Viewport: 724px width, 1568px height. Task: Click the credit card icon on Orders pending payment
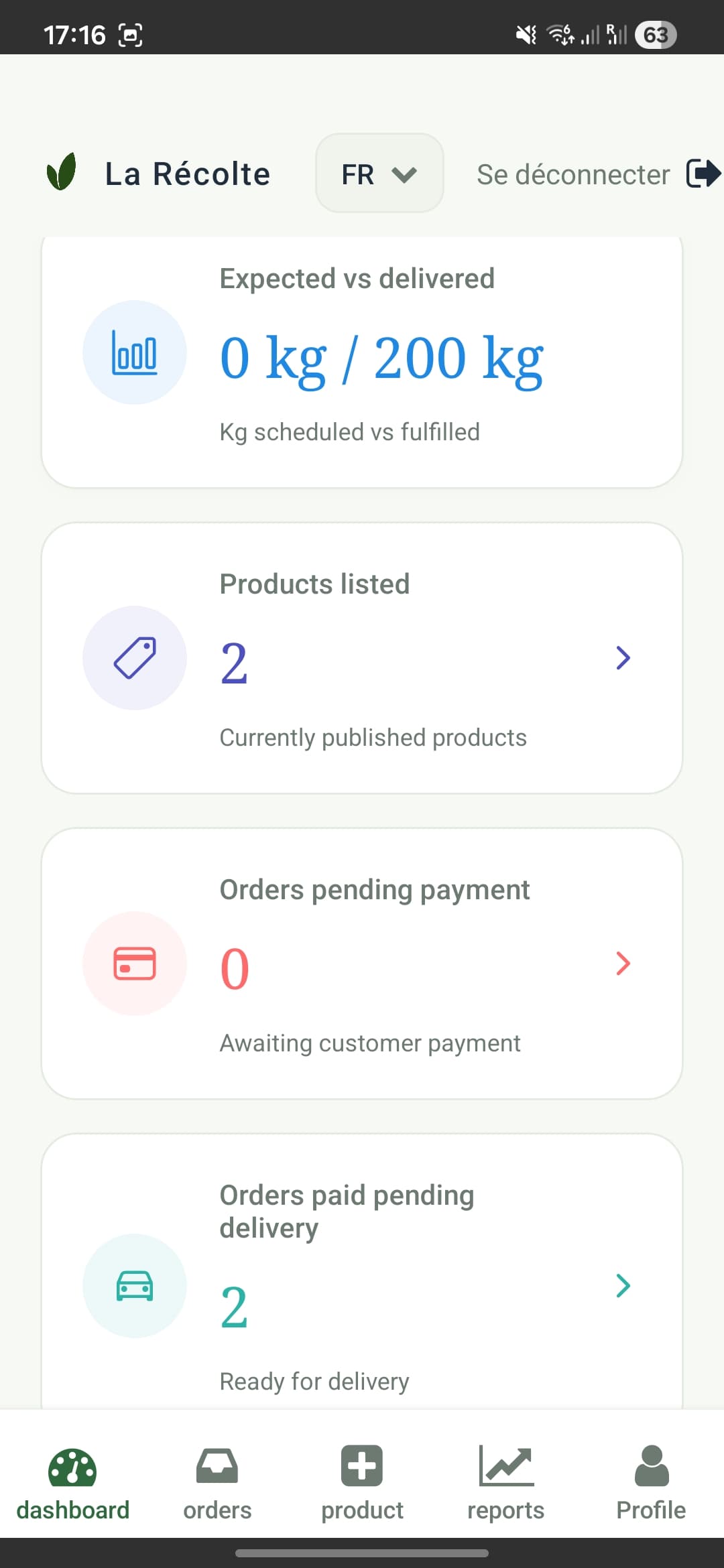pyautogui.click(x=134, y=964)
